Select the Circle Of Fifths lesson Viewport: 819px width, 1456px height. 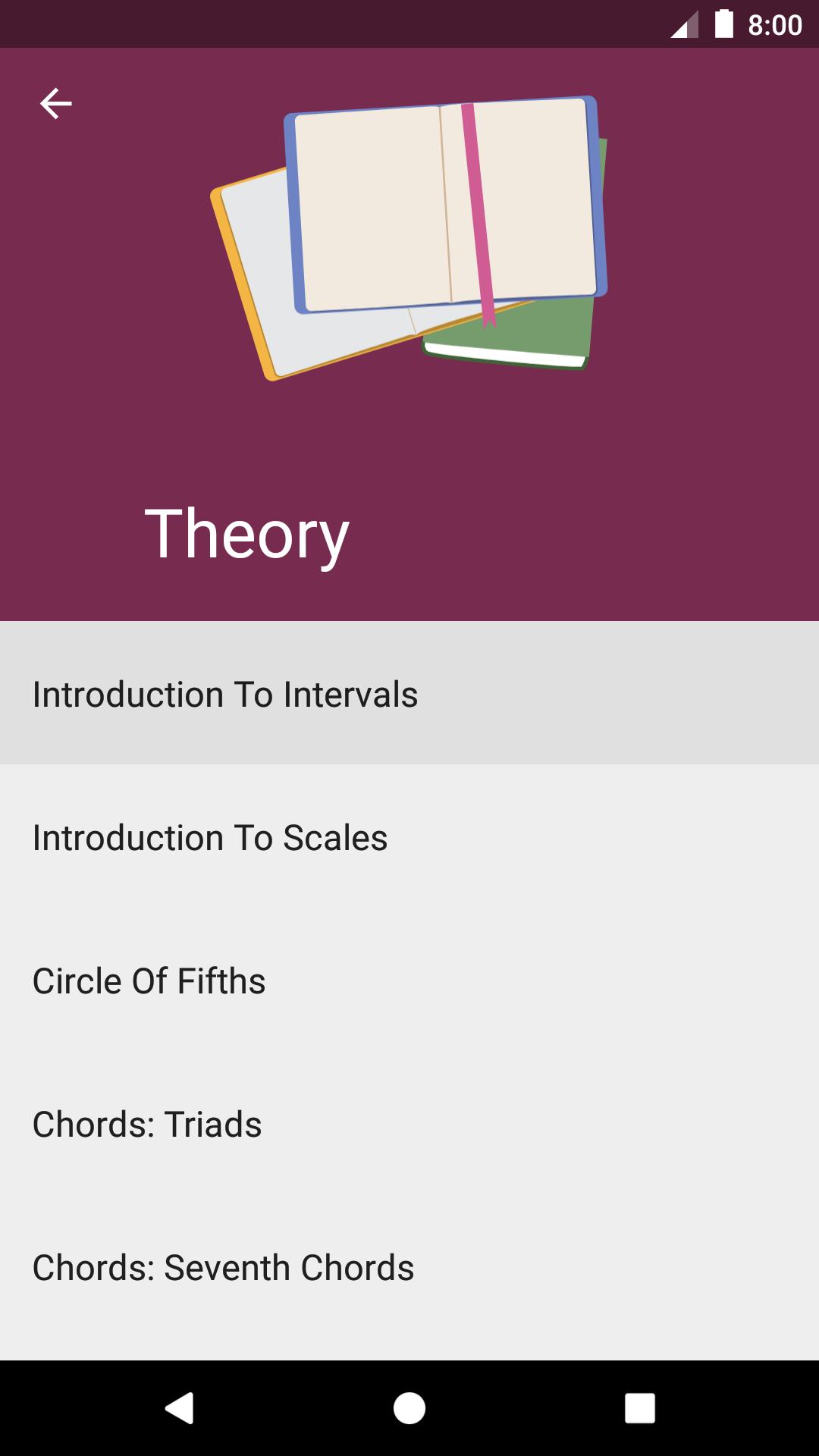409,980
